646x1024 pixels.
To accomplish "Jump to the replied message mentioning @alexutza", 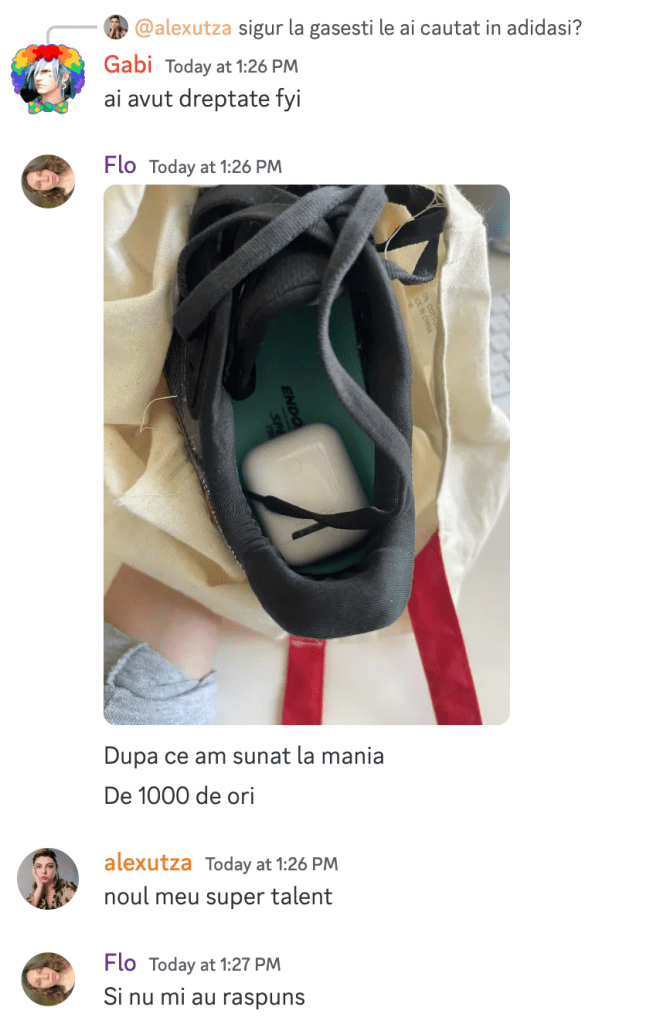I will (x=360, y=28).
